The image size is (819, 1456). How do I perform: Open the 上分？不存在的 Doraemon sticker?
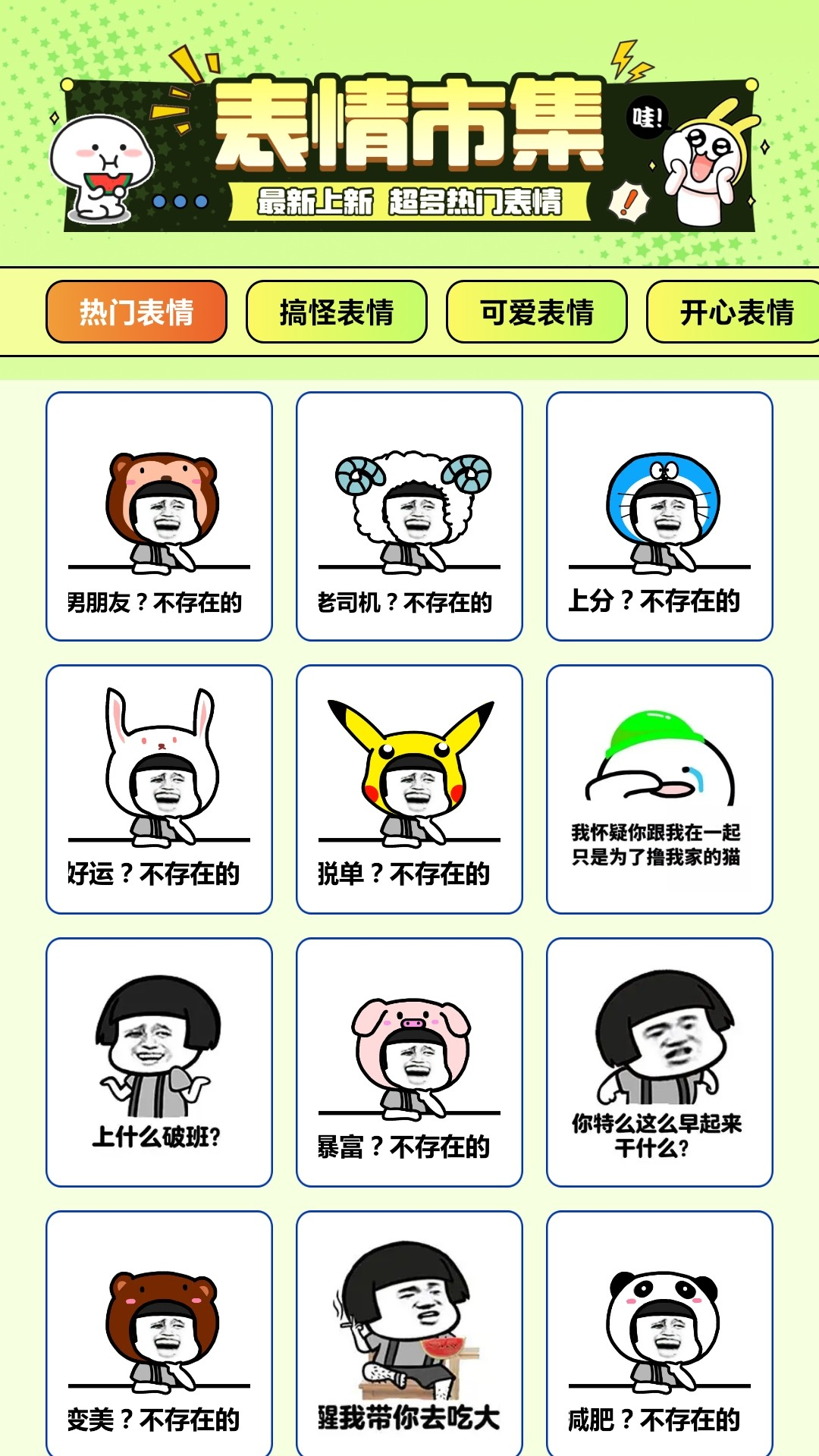coord(660,516)
